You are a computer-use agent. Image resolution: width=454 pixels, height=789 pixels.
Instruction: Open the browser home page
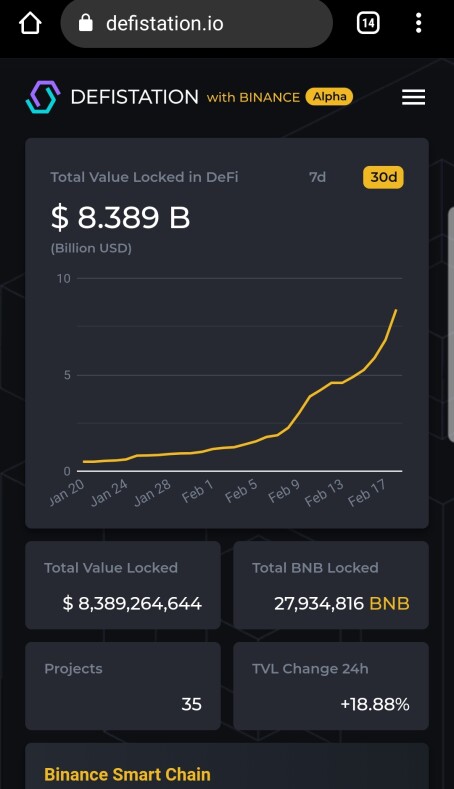coord(30,23)
